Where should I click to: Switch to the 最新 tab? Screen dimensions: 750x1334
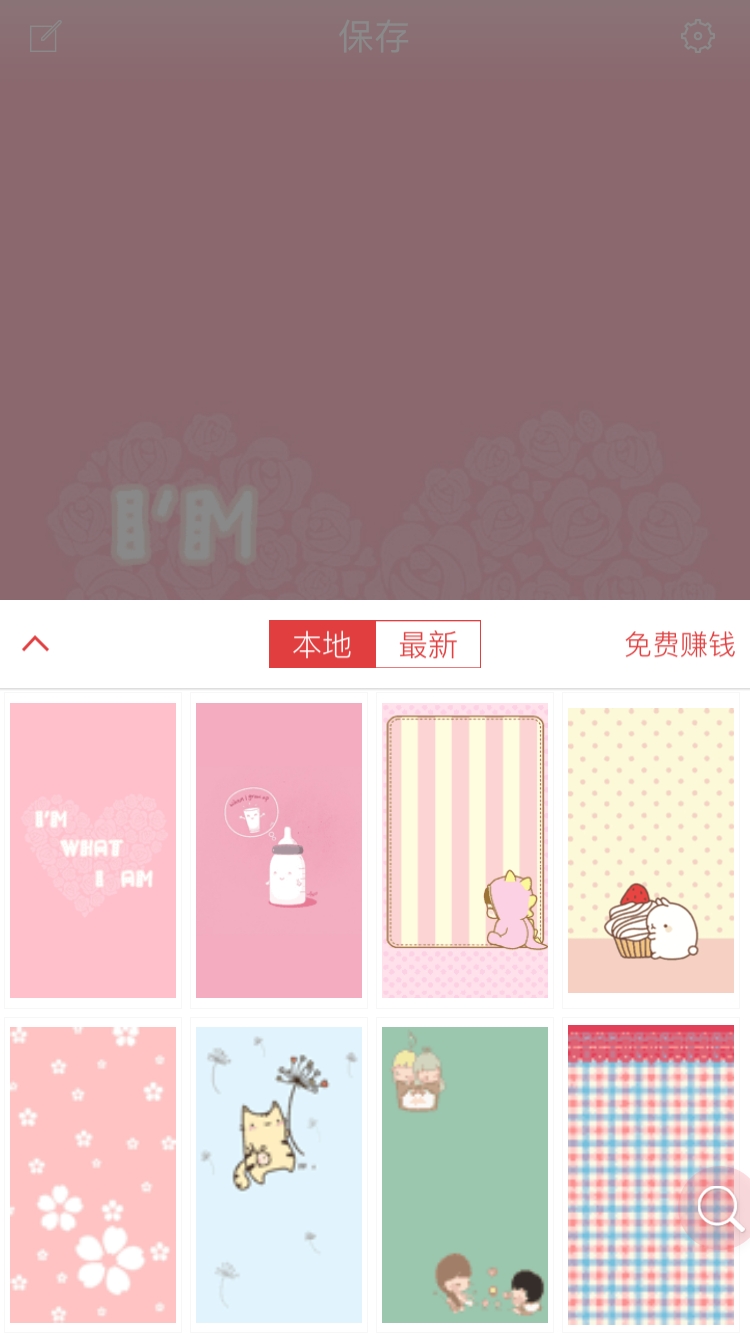click(x=428, y=644)
